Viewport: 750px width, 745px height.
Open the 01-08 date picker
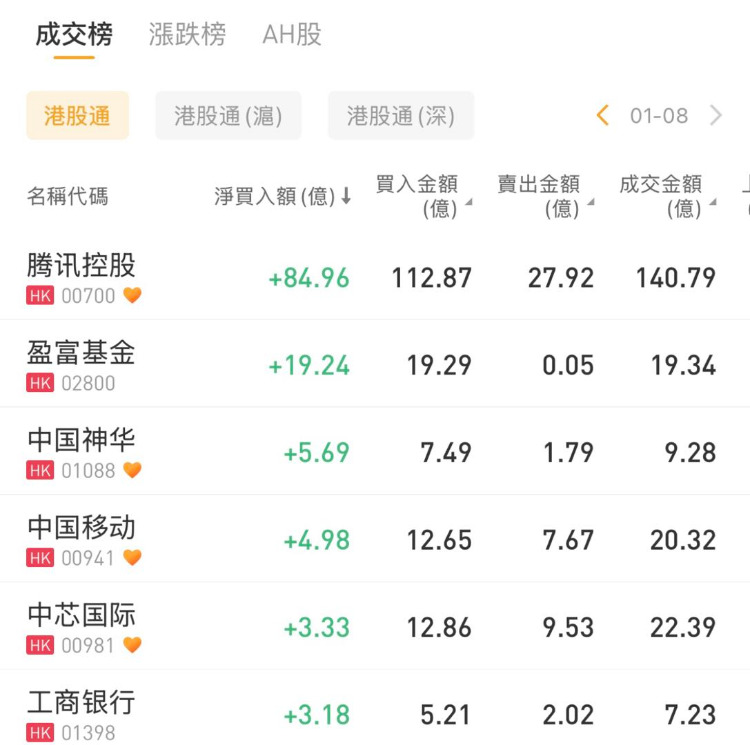click(659, 116)
